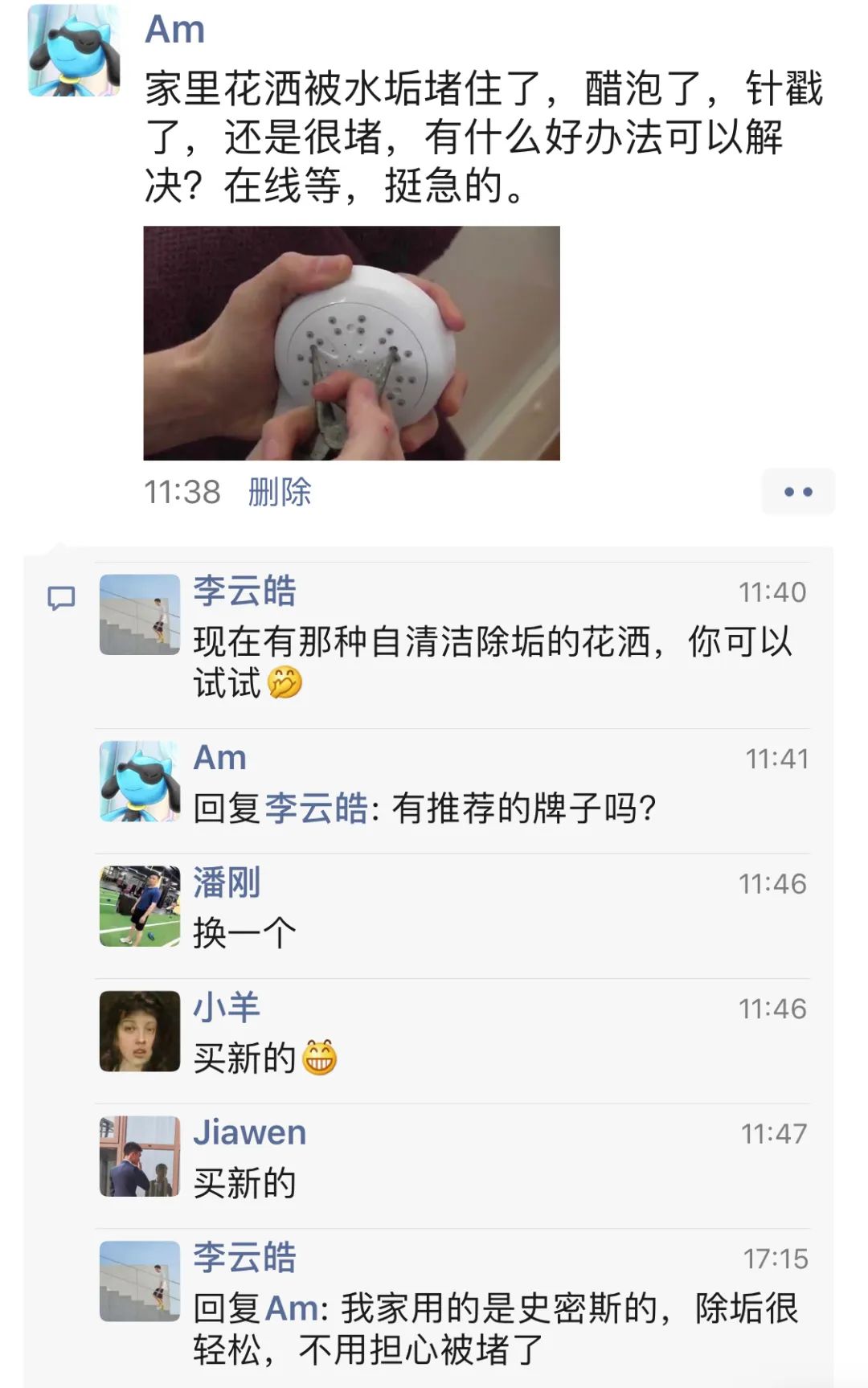The image size is (868, 1388).
Task: Open the two-dot more options menu
Action: click(798, 491)
